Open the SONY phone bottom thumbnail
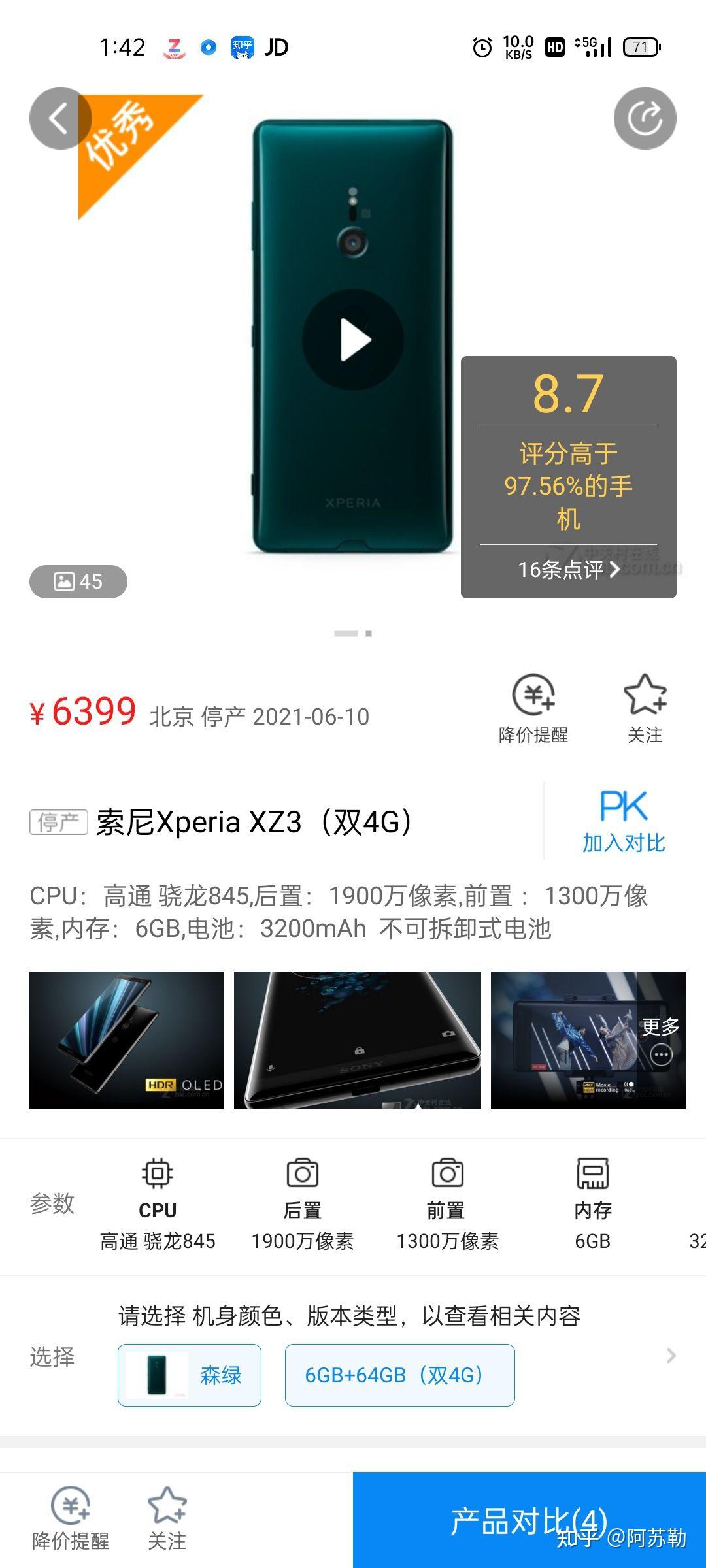This screenshot has width=706, height=1568. pyautogui.click(x=357, y=1039)
